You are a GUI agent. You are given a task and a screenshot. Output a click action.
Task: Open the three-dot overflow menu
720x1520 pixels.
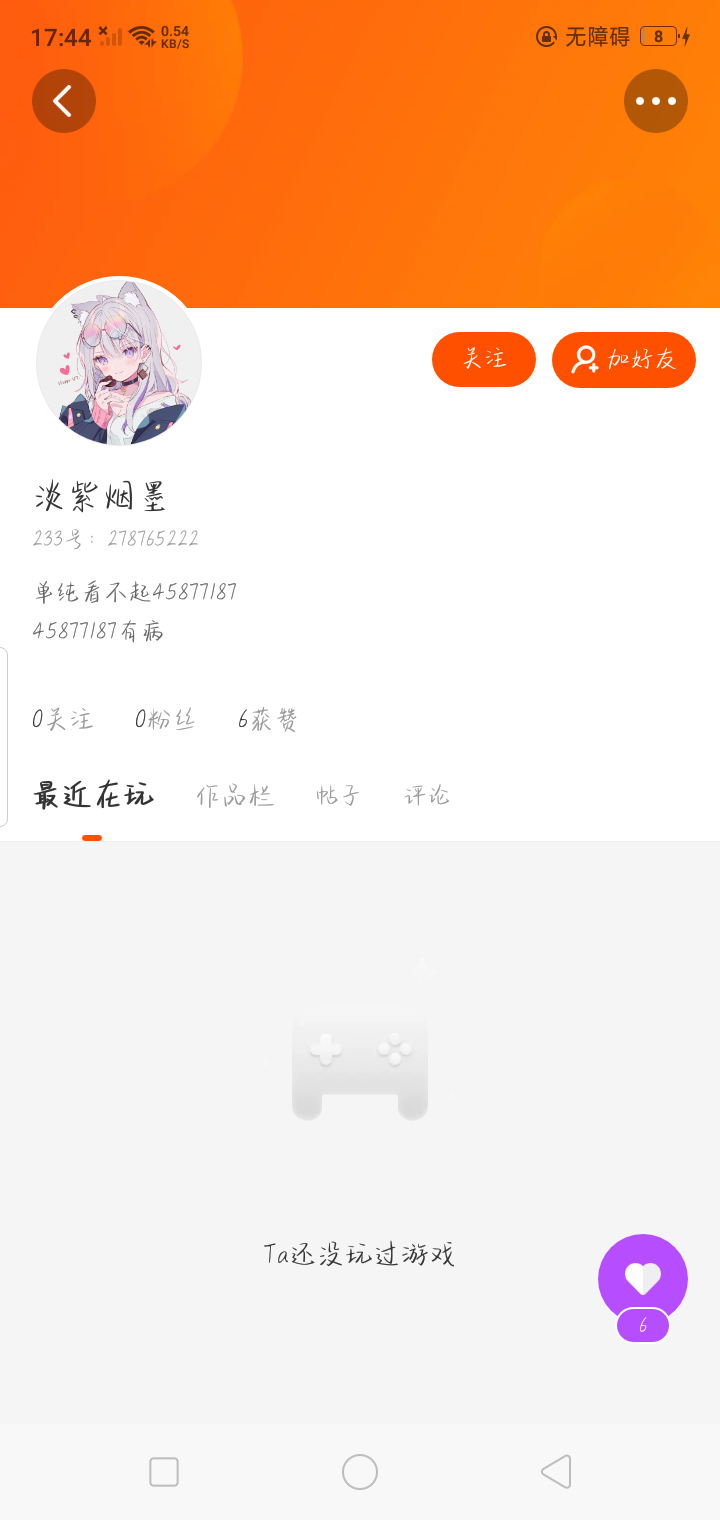[x=656, y=101]
